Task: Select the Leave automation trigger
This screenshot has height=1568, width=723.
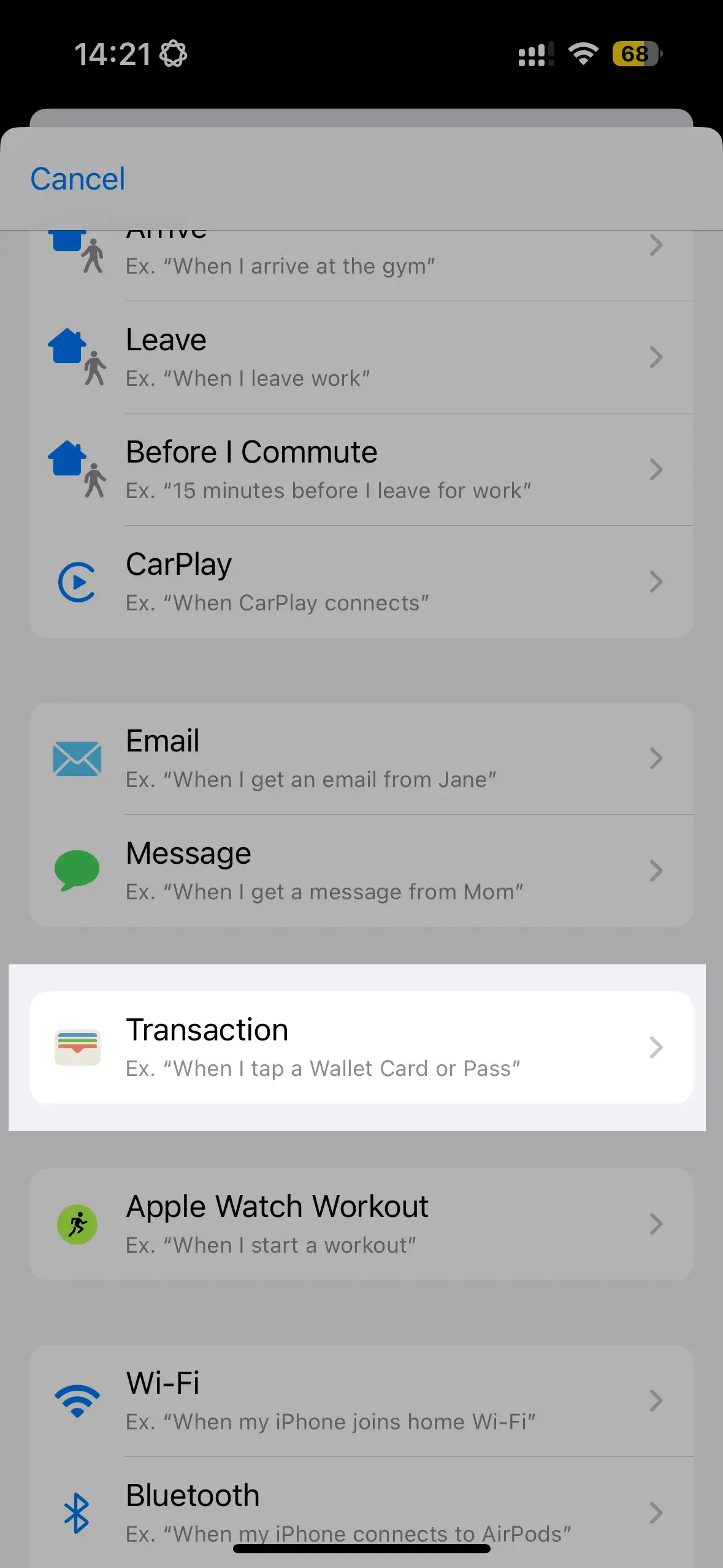Action: [361, 357]
